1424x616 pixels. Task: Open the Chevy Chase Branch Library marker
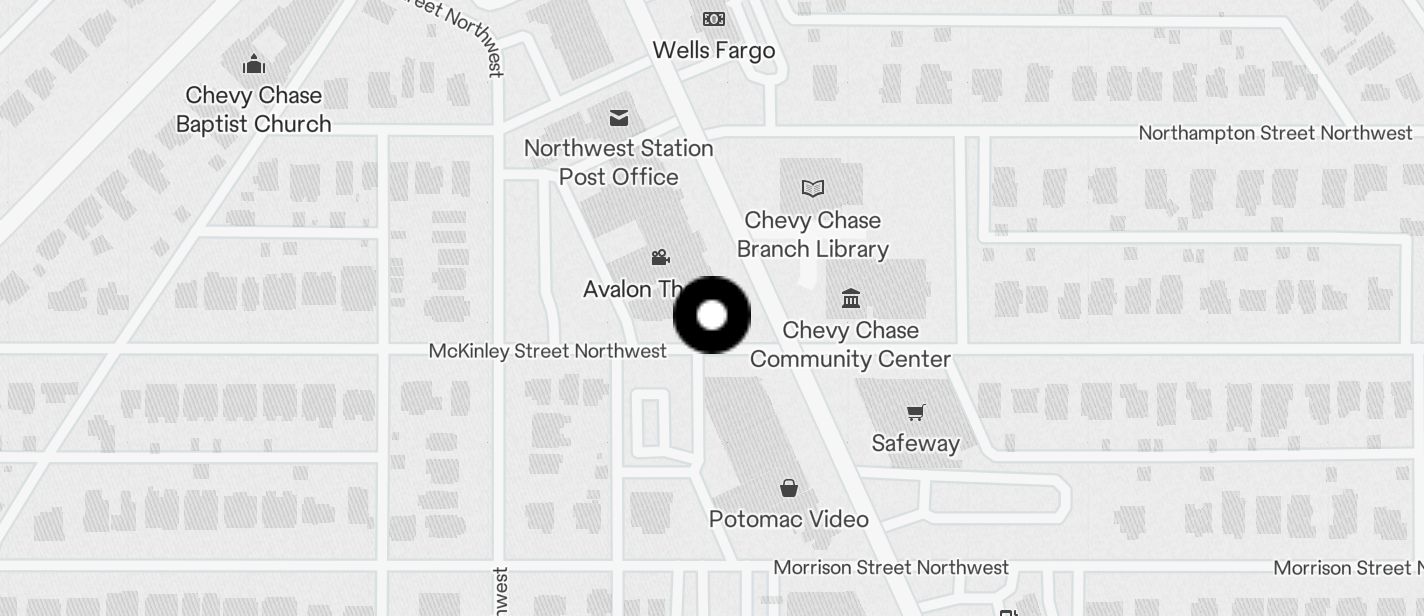[x=813, y=189]
